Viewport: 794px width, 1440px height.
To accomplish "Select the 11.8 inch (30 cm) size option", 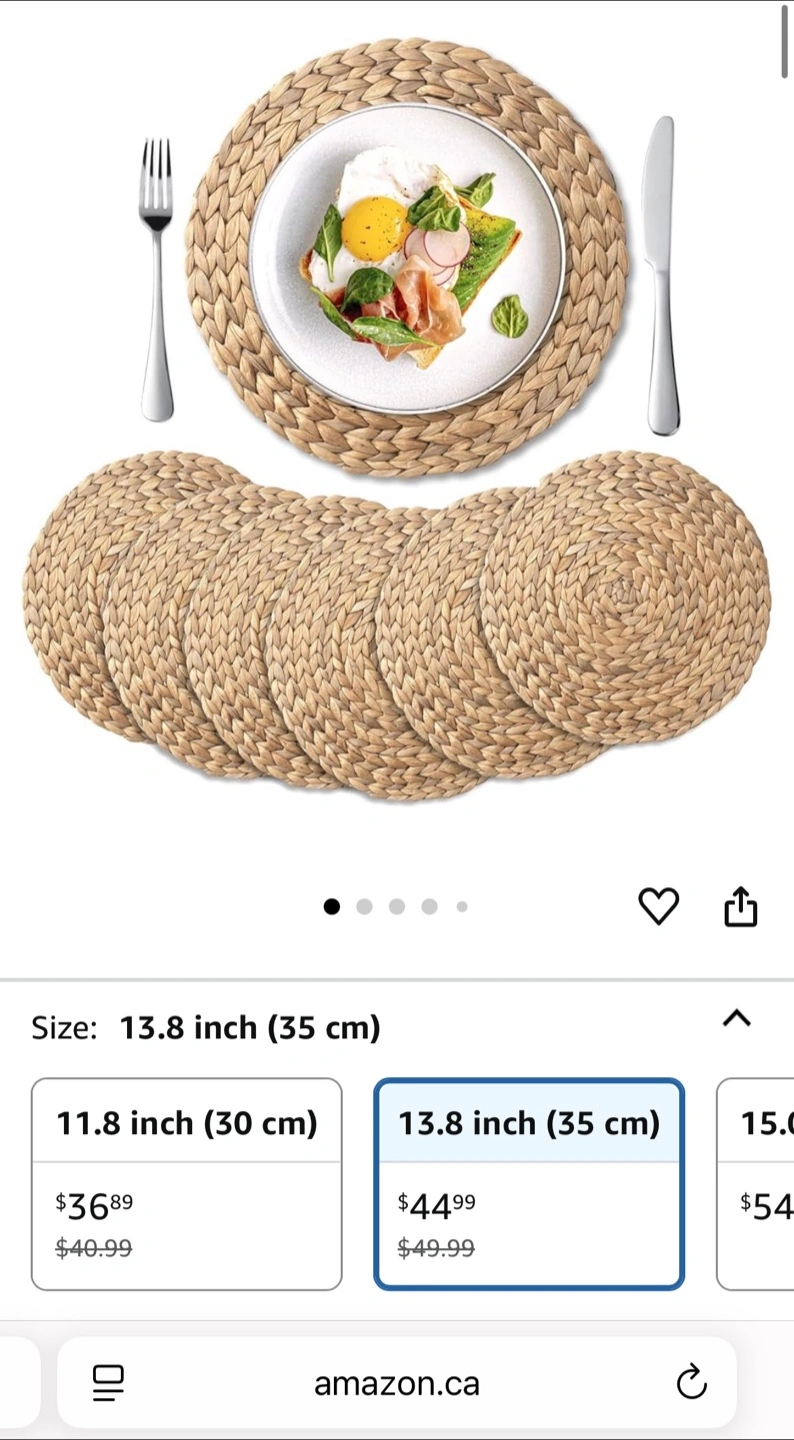I will [186, 1184].
